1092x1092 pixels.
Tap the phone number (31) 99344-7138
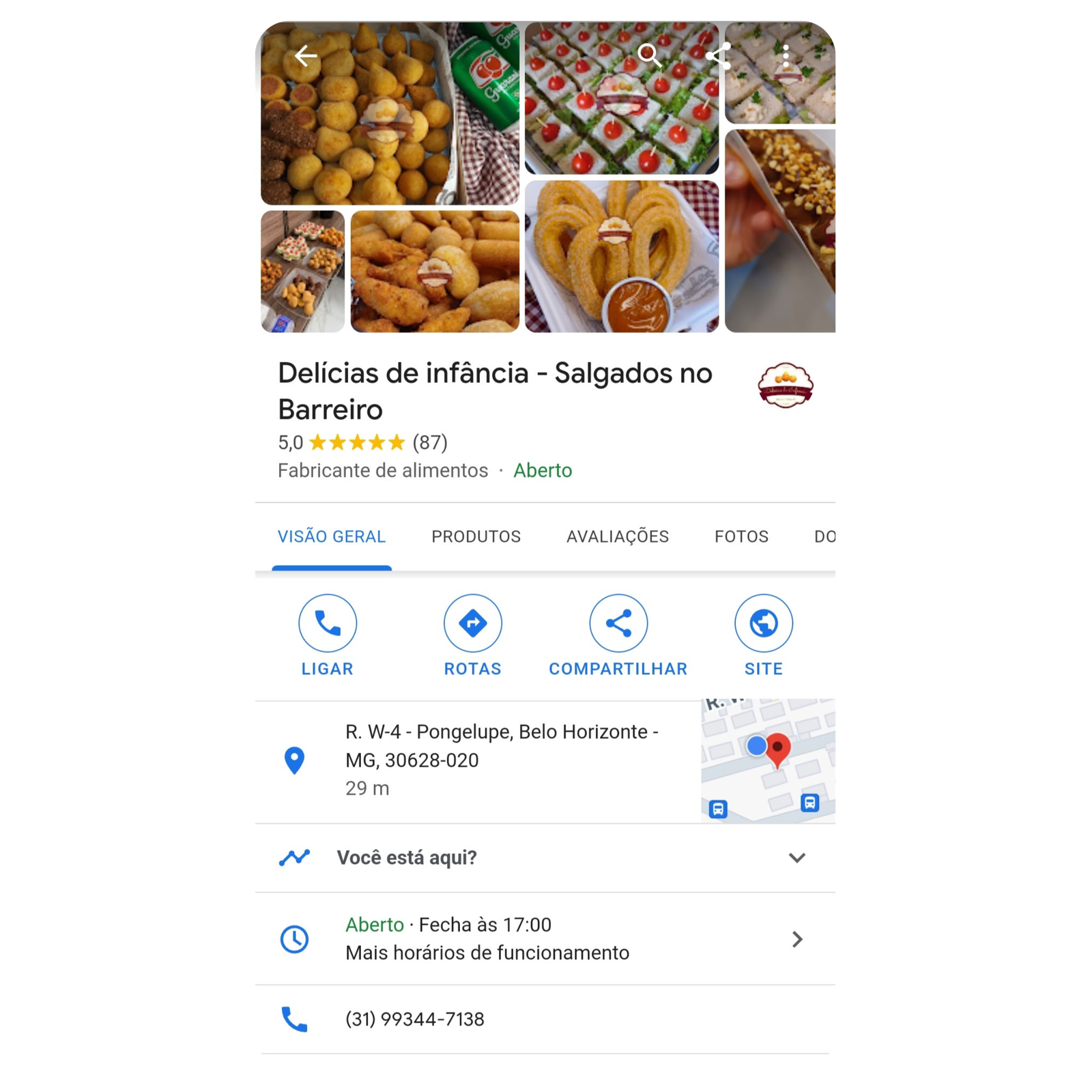(x=415, y=1019)
